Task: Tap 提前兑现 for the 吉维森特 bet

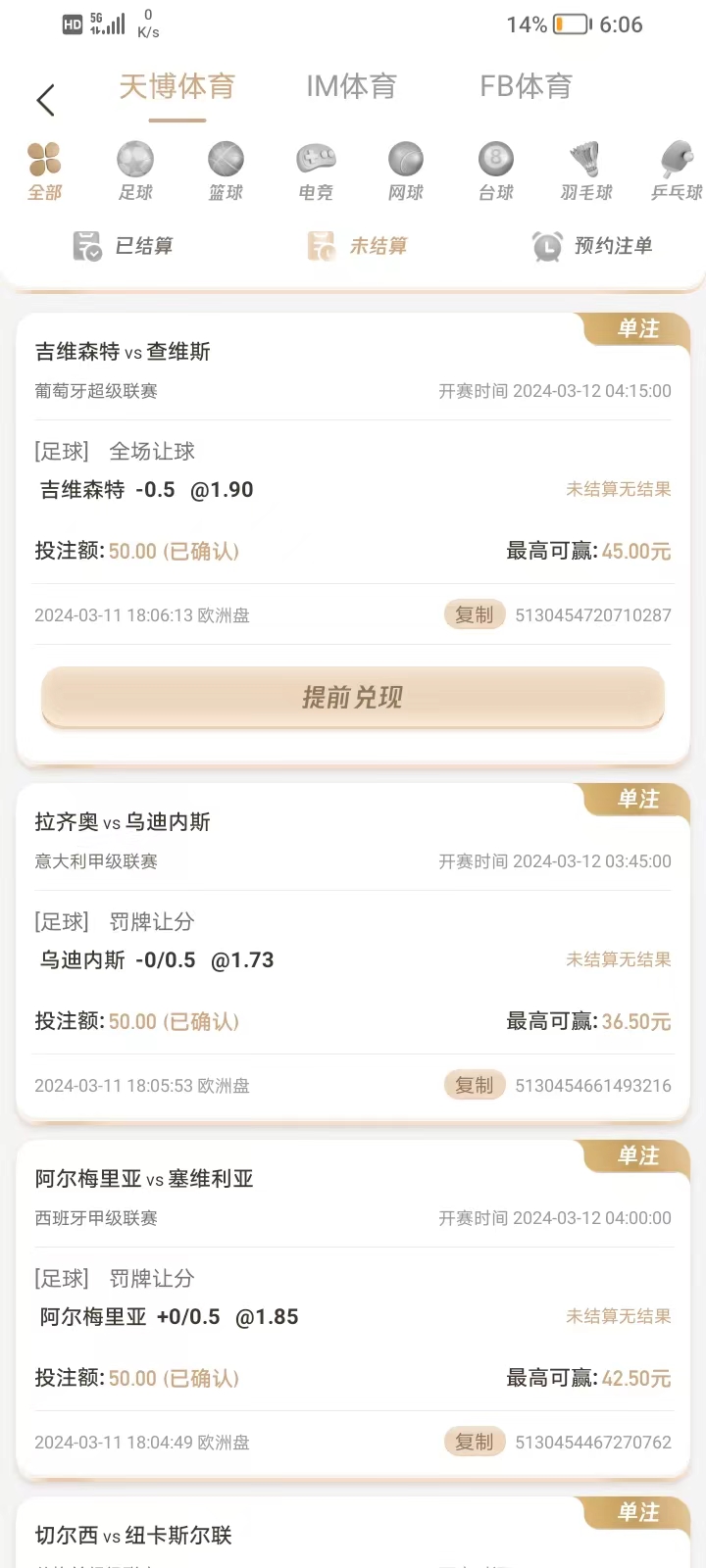Action: [353, 698]
